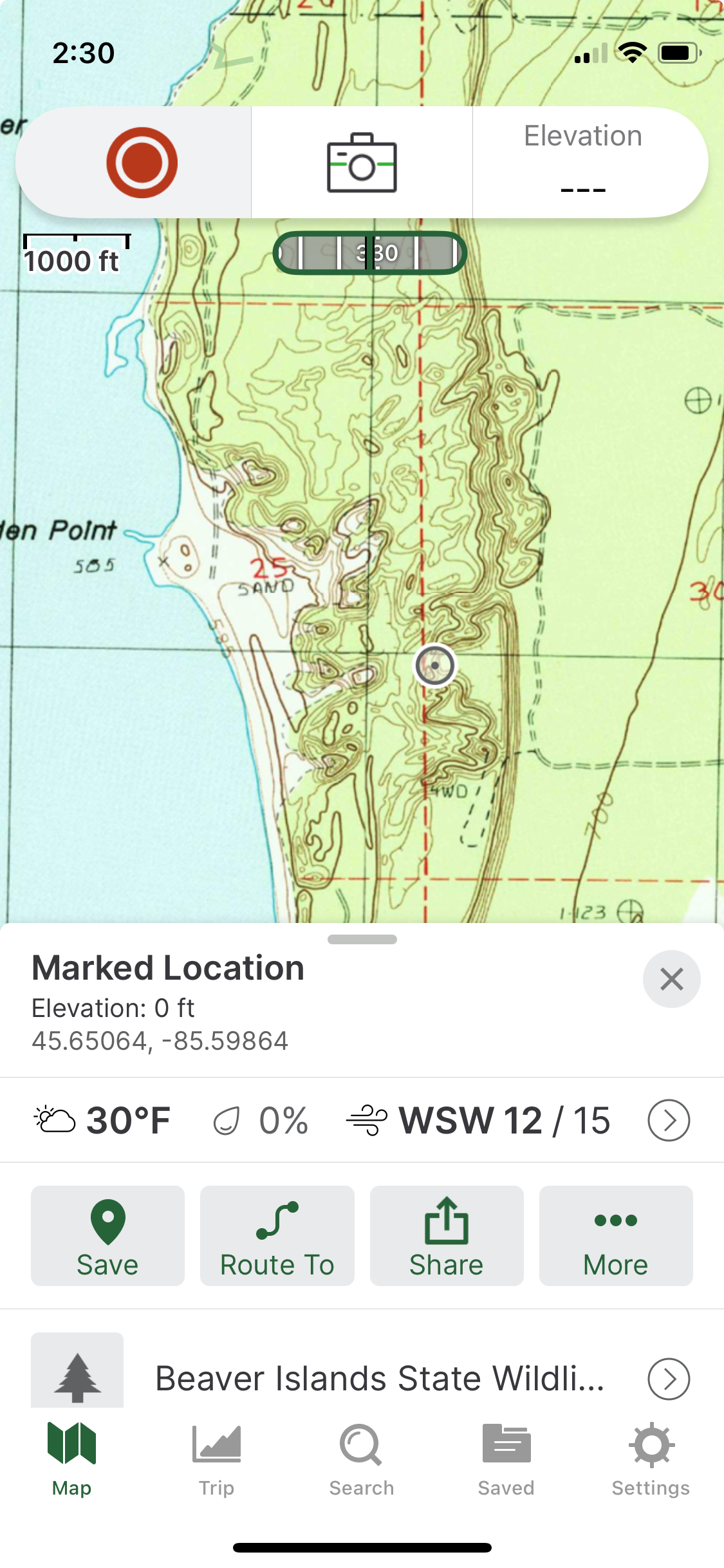
Task: Tap the compass heading indicator
Action: coord(369,253)
